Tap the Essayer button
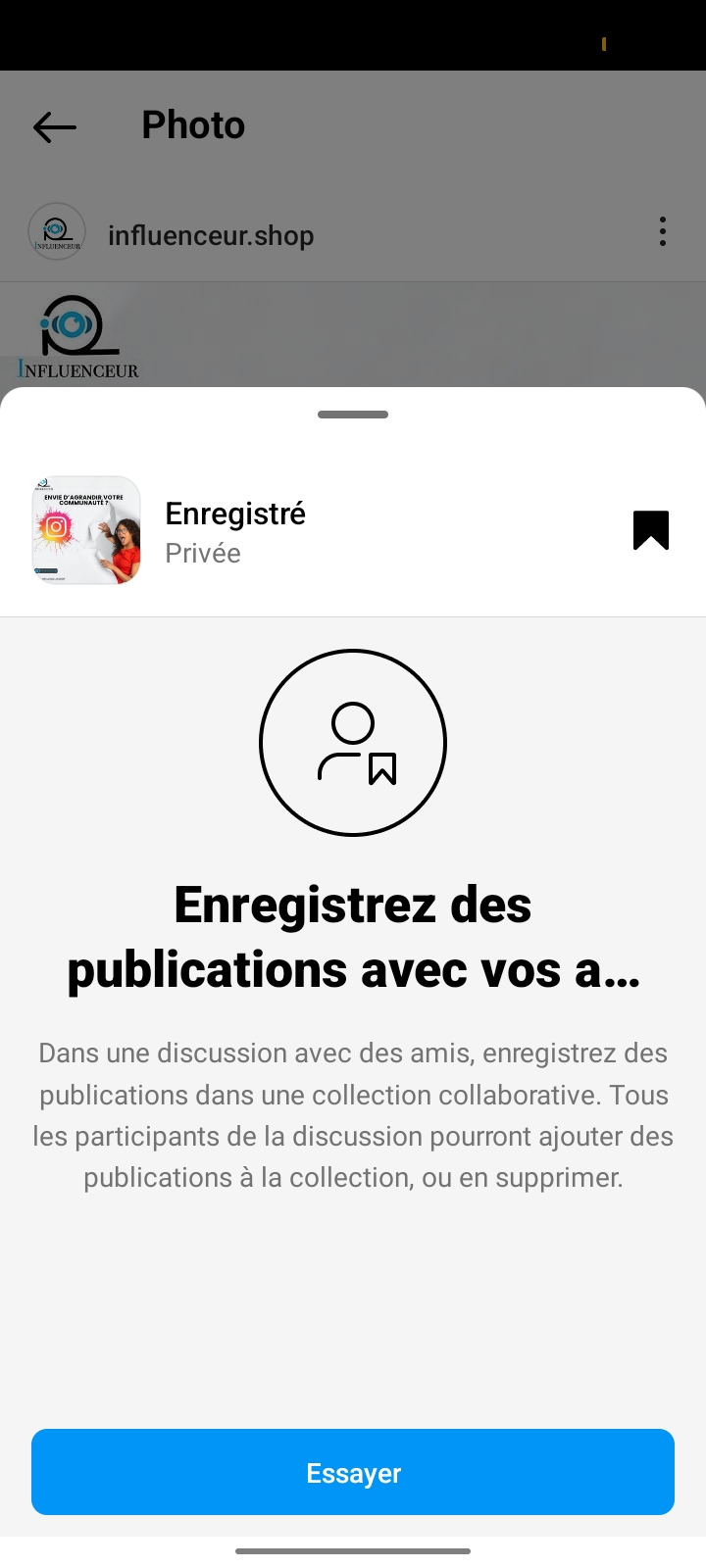The image size is (706, 1568). pyautogui.click(x=353, y=1472)
